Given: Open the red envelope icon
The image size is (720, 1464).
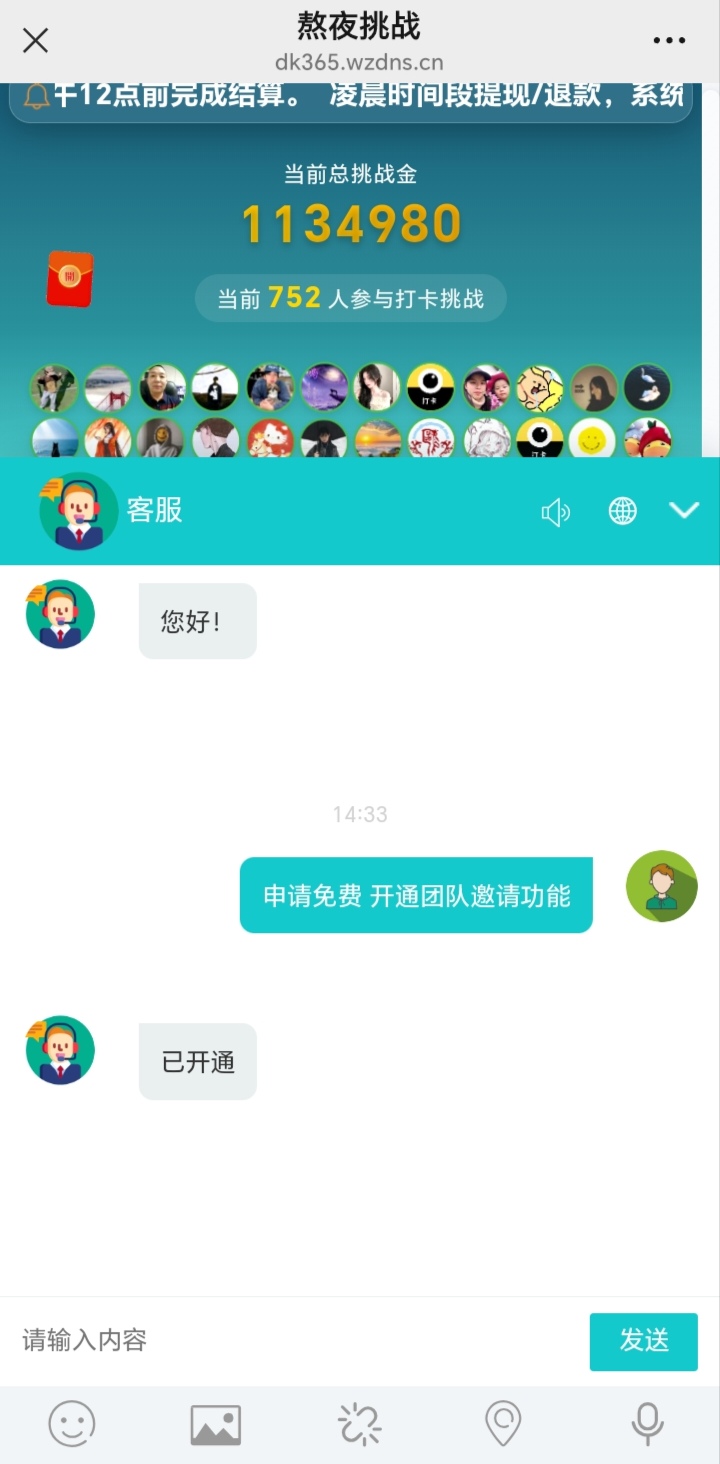Looking at the screenshot, I should coord(70,278).
